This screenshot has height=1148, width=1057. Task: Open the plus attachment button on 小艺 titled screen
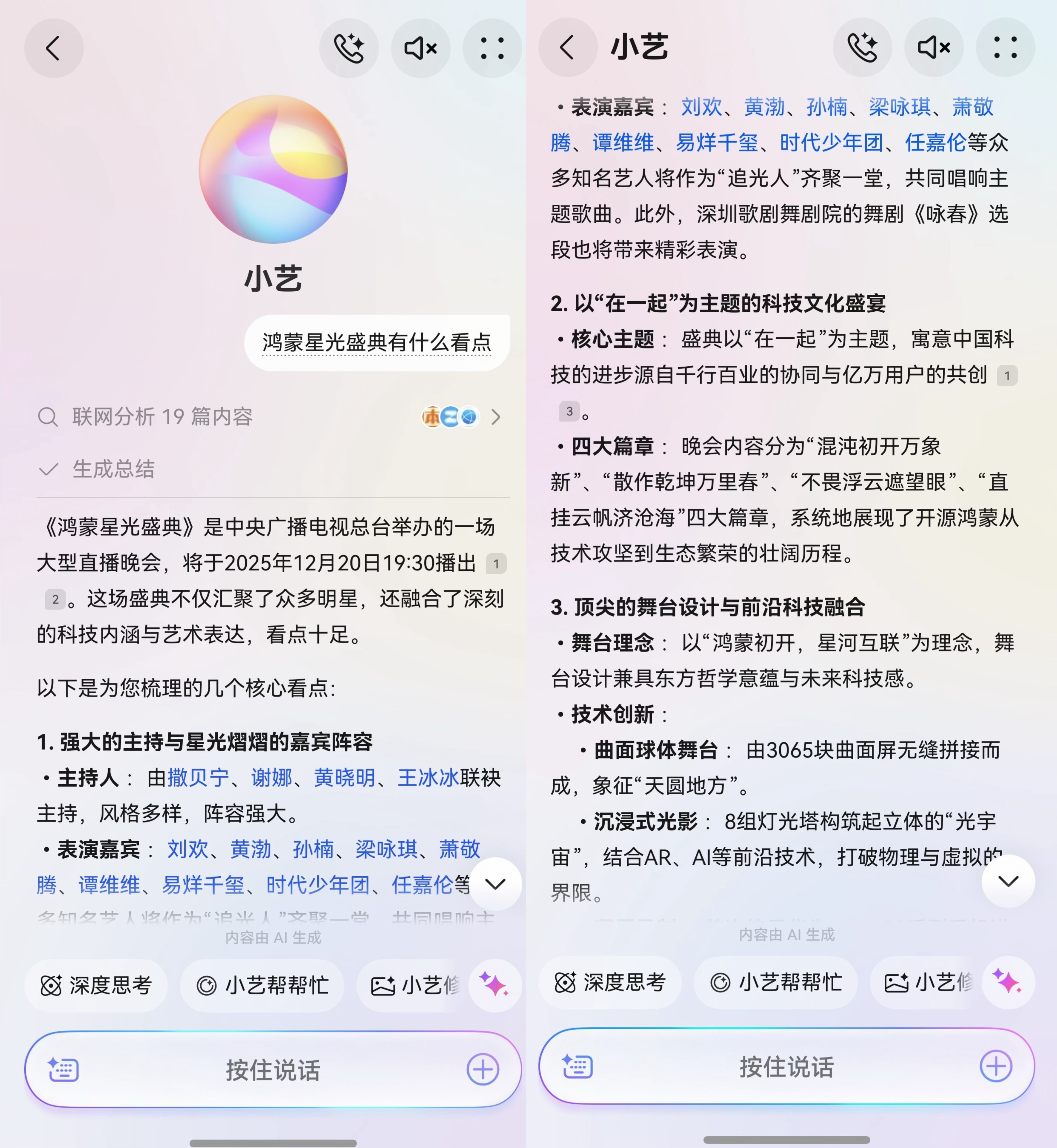(996, 1066)
